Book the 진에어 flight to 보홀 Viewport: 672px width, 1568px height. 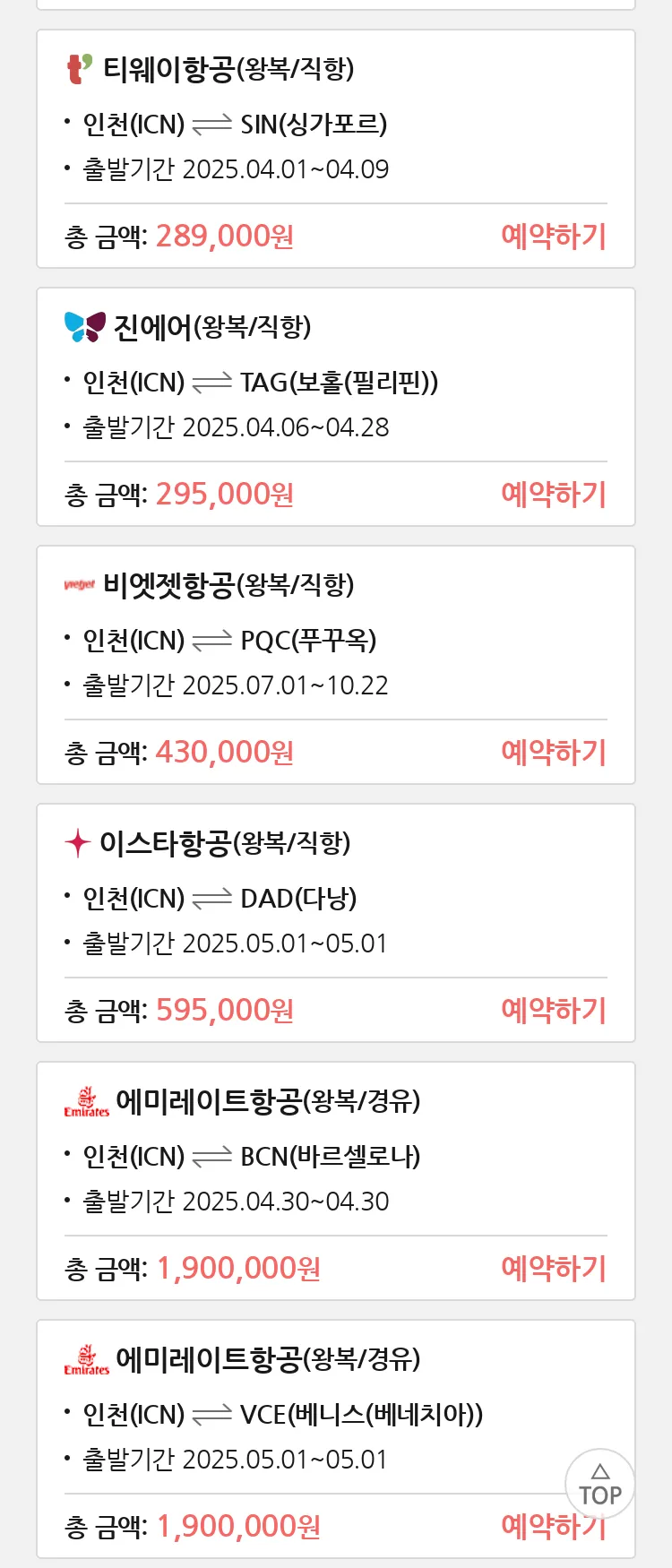tap(554, 495)
